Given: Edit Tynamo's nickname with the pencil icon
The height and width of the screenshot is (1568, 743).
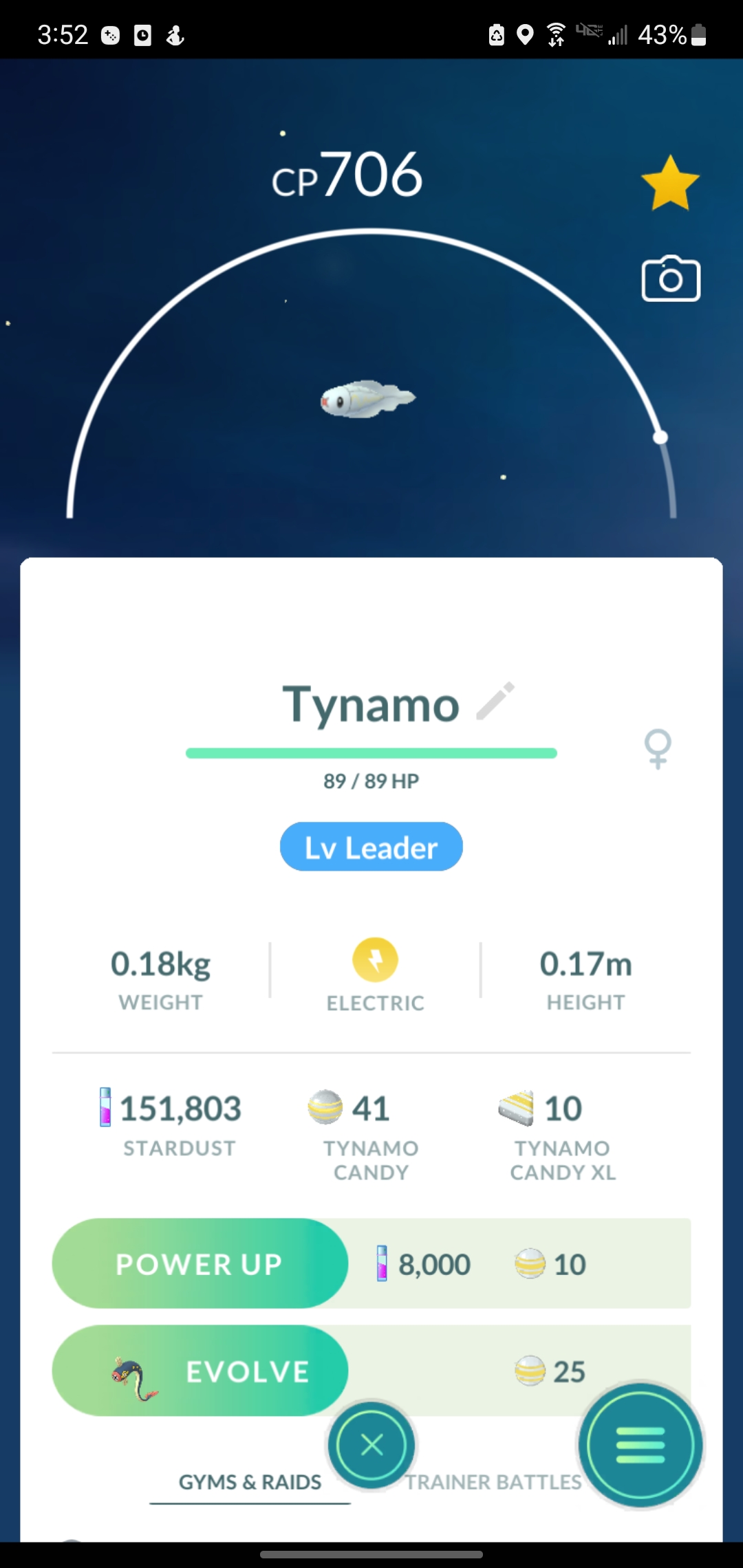Looking at the screenshot, I should pyautogui.click(x=495, y=701).
